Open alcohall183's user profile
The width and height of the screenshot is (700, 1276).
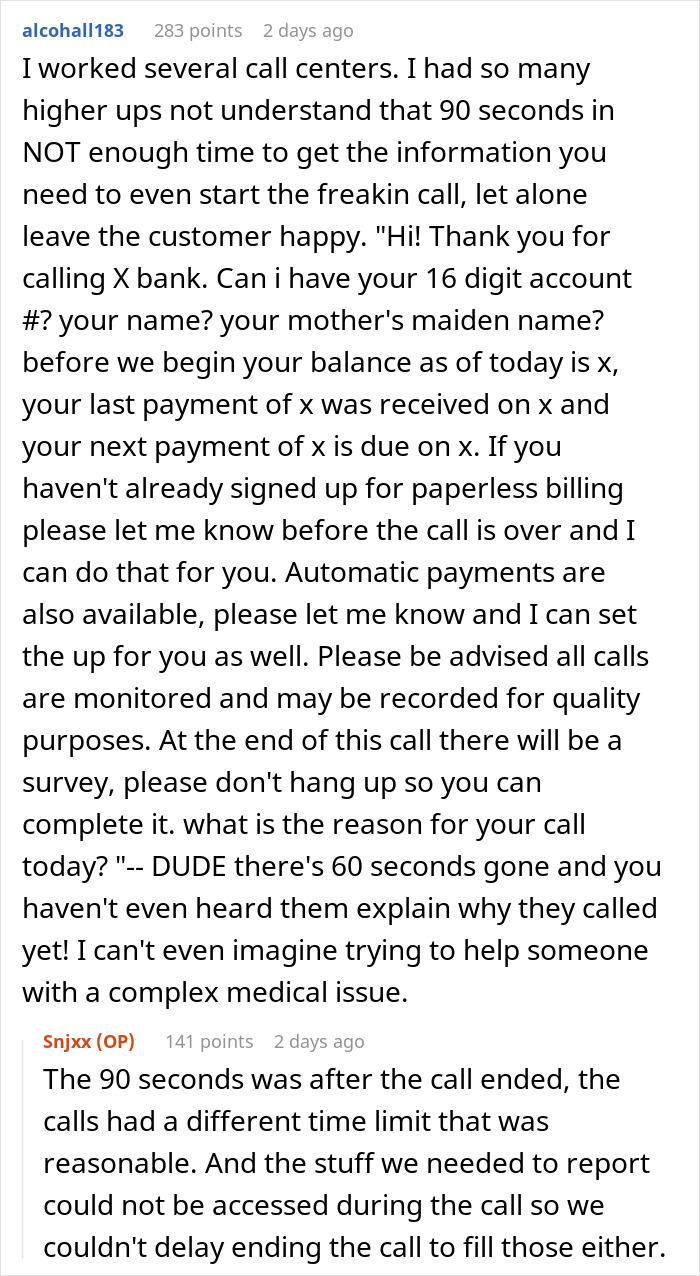pyautogui.click(x=72, y=30)
